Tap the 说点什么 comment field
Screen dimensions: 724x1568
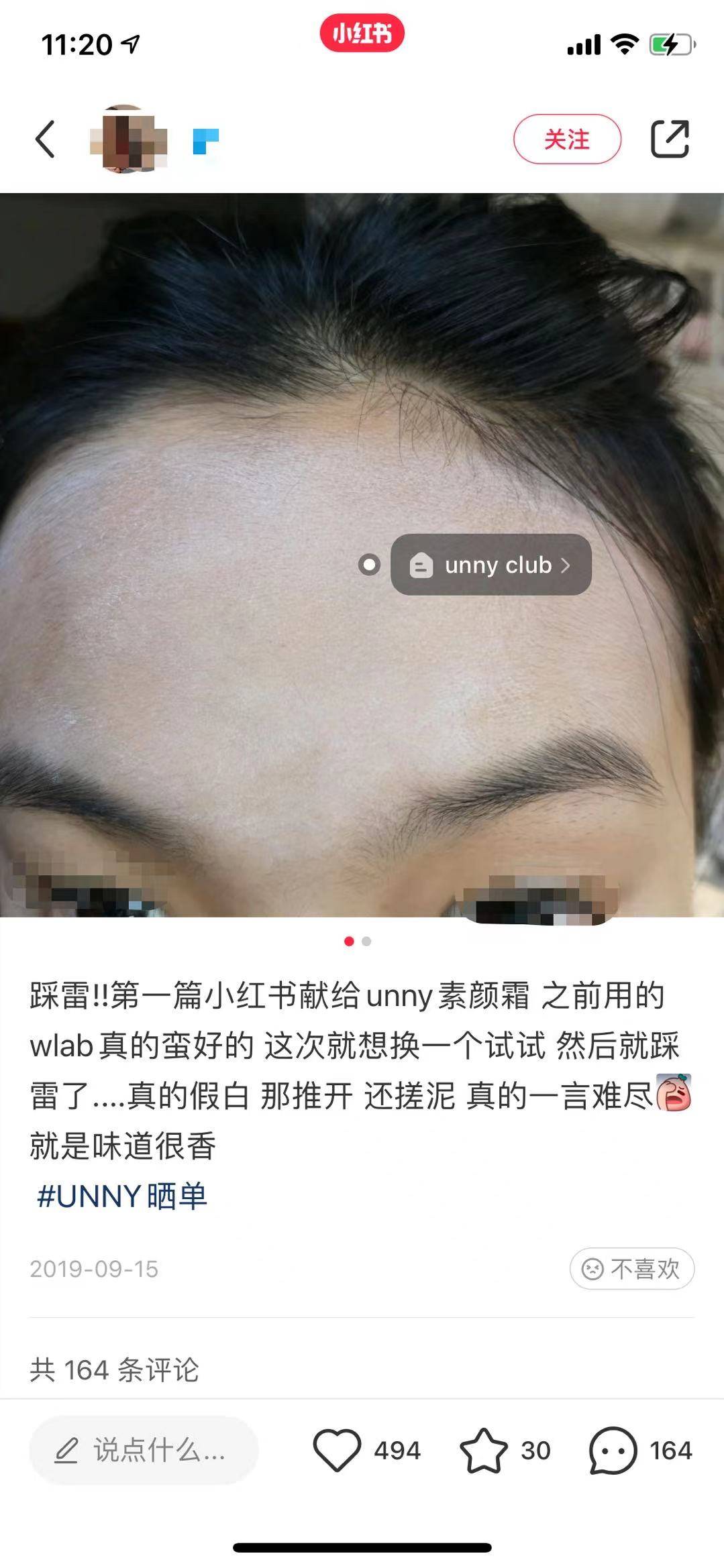(143, 1450)
